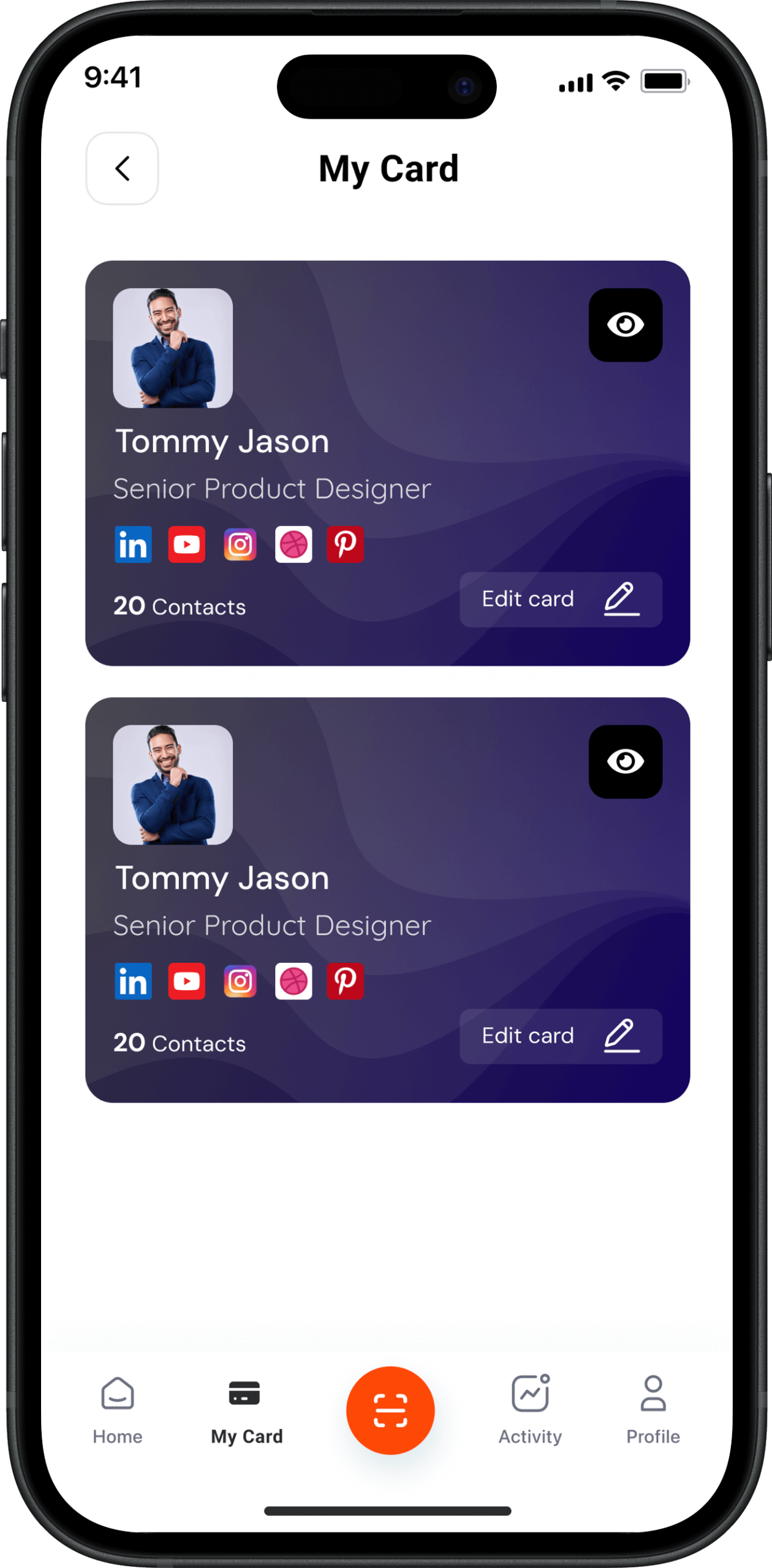This screenshot has width=772, height=1568.
Task: Preview the second card via eye icon
Action: point(625,761)
